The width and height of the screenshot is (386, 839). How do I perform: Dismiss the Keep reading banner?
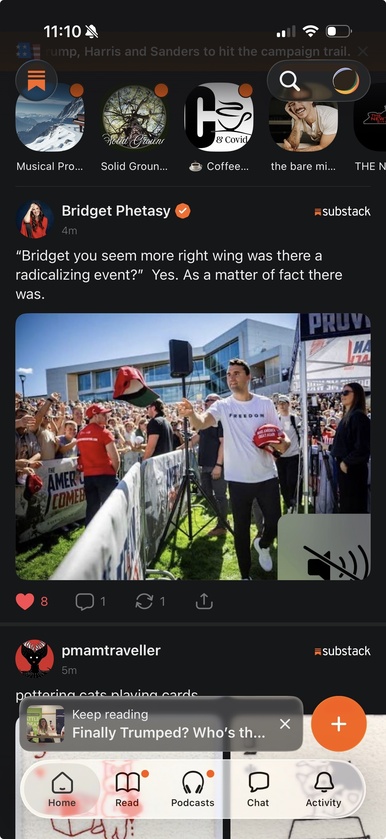(x=285, y=724)
